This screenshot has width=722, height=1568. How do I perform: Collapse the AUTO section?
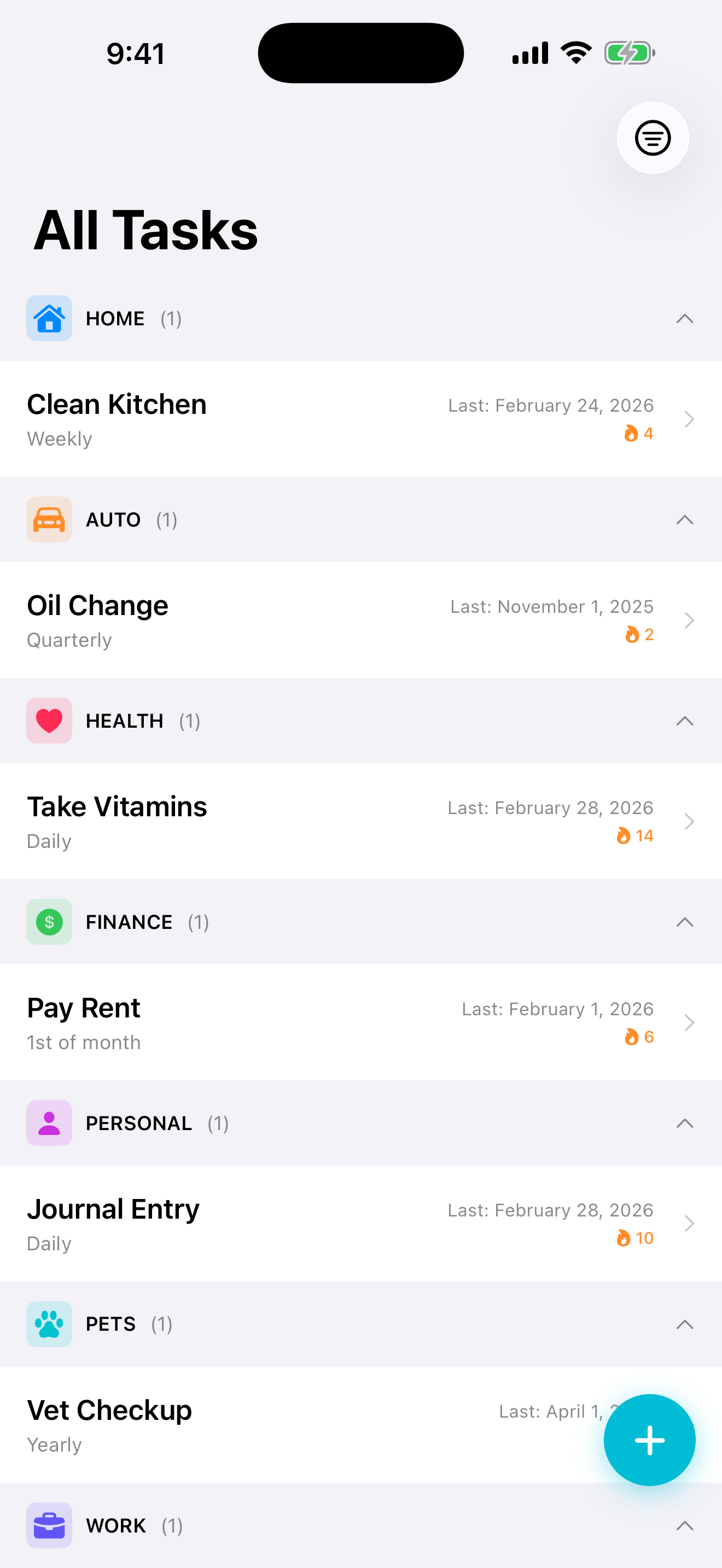[684, 519]
